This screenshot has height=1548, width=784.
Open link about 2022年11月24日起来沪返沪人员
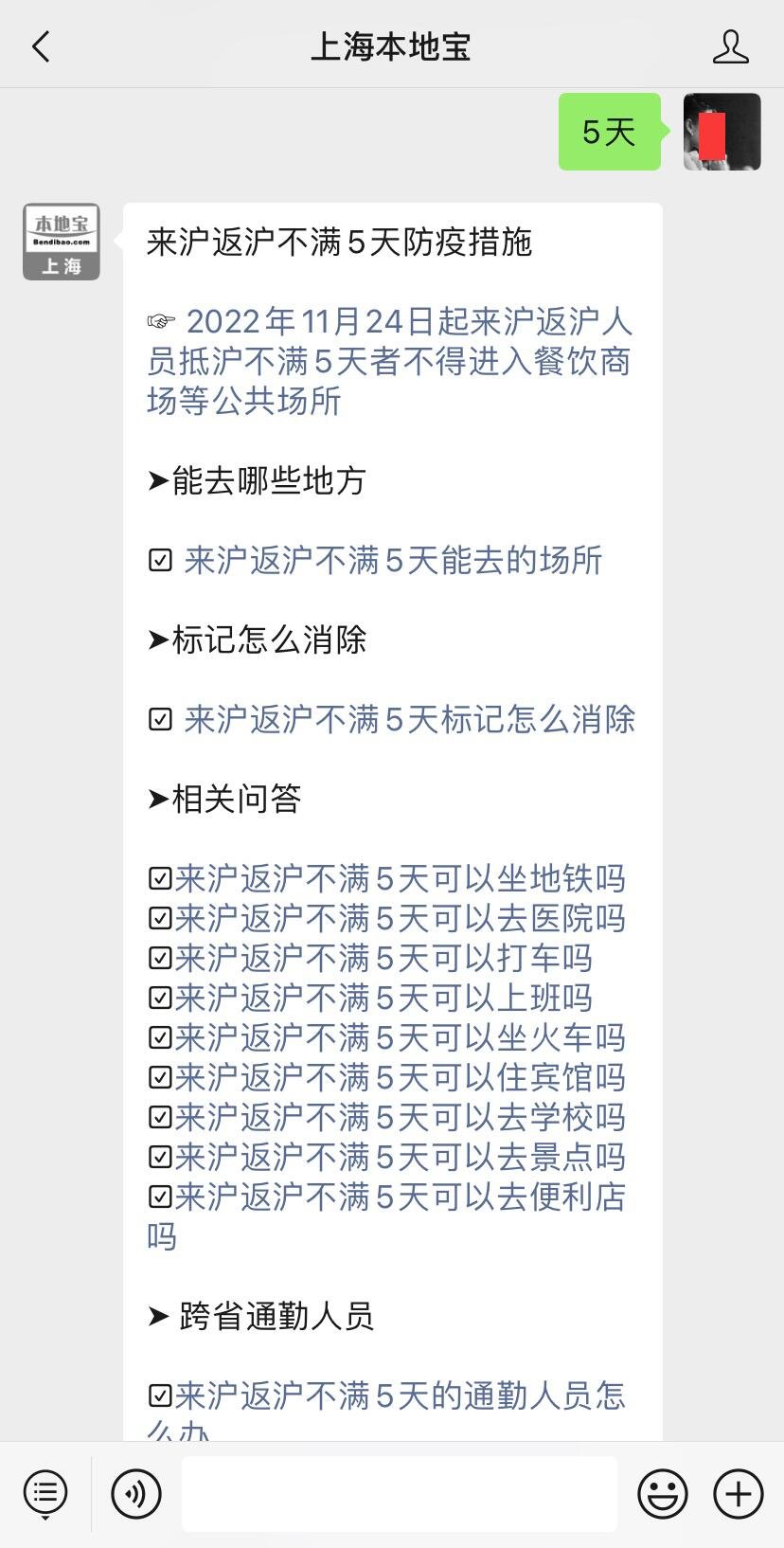click(390, 361)
